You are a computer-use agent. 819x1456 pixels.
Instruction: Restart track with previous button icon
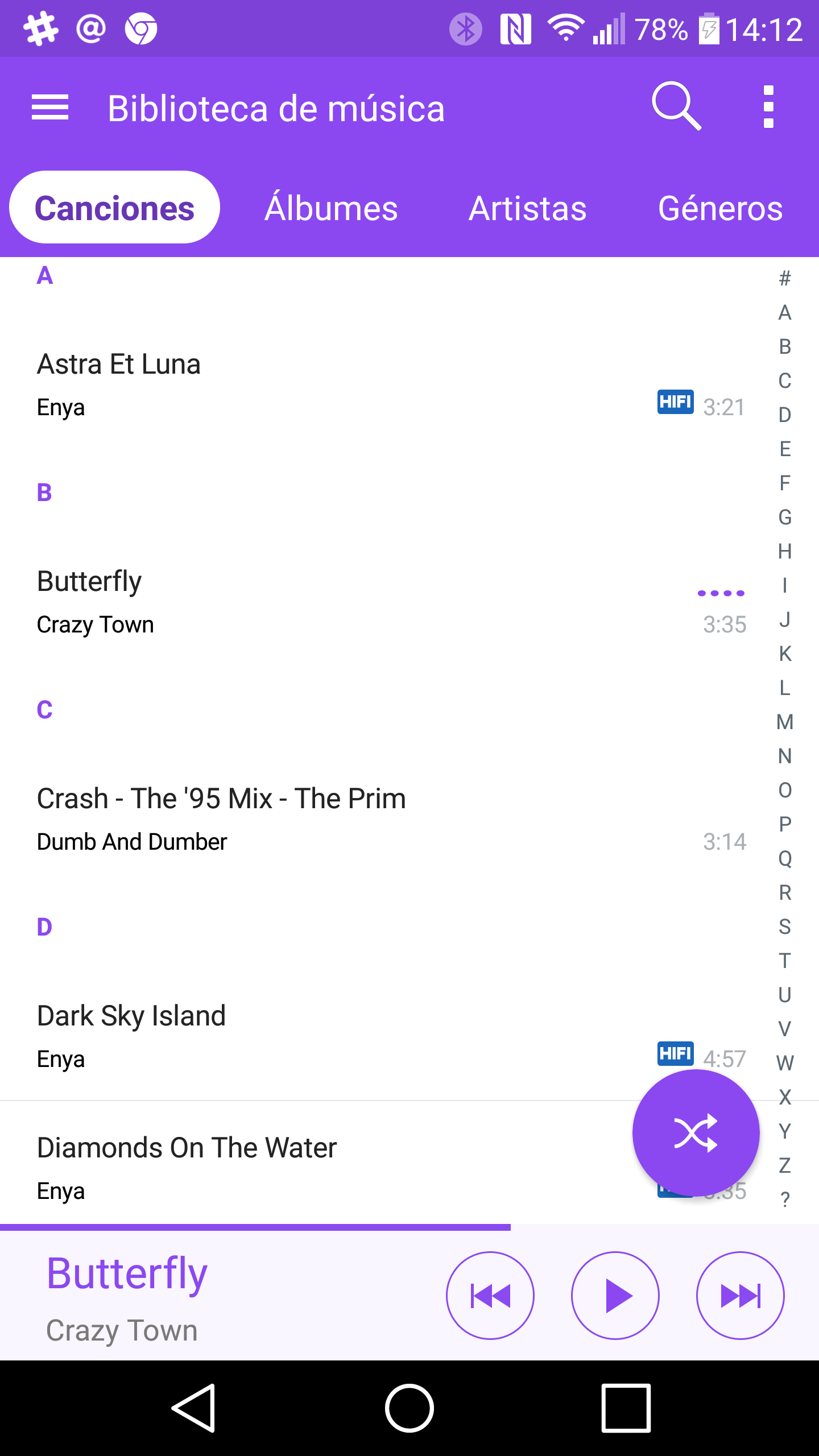coord(490,1295)
